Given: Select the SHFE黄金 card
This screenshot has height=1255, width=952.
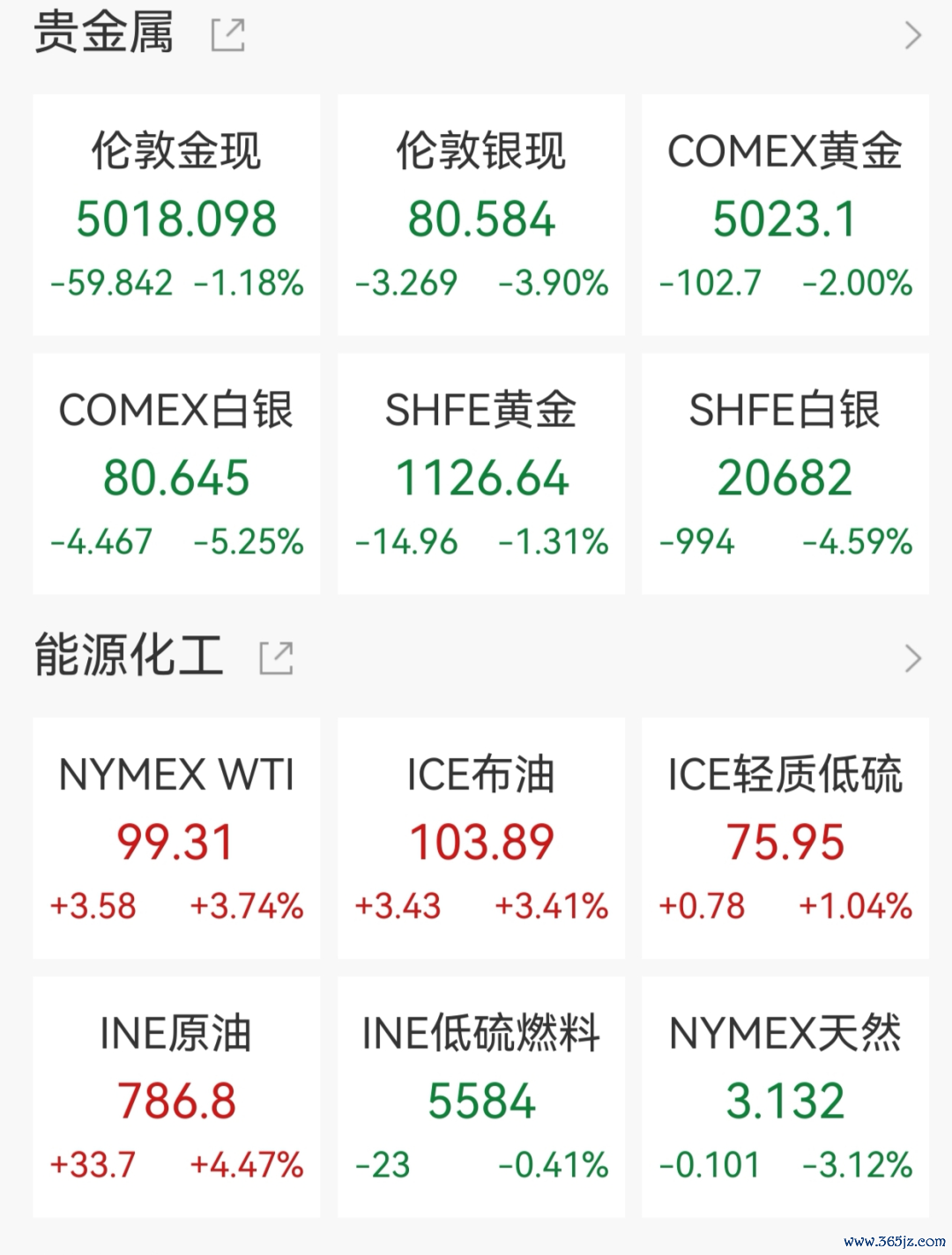Looking at the screenshot, I should (481, 474).
